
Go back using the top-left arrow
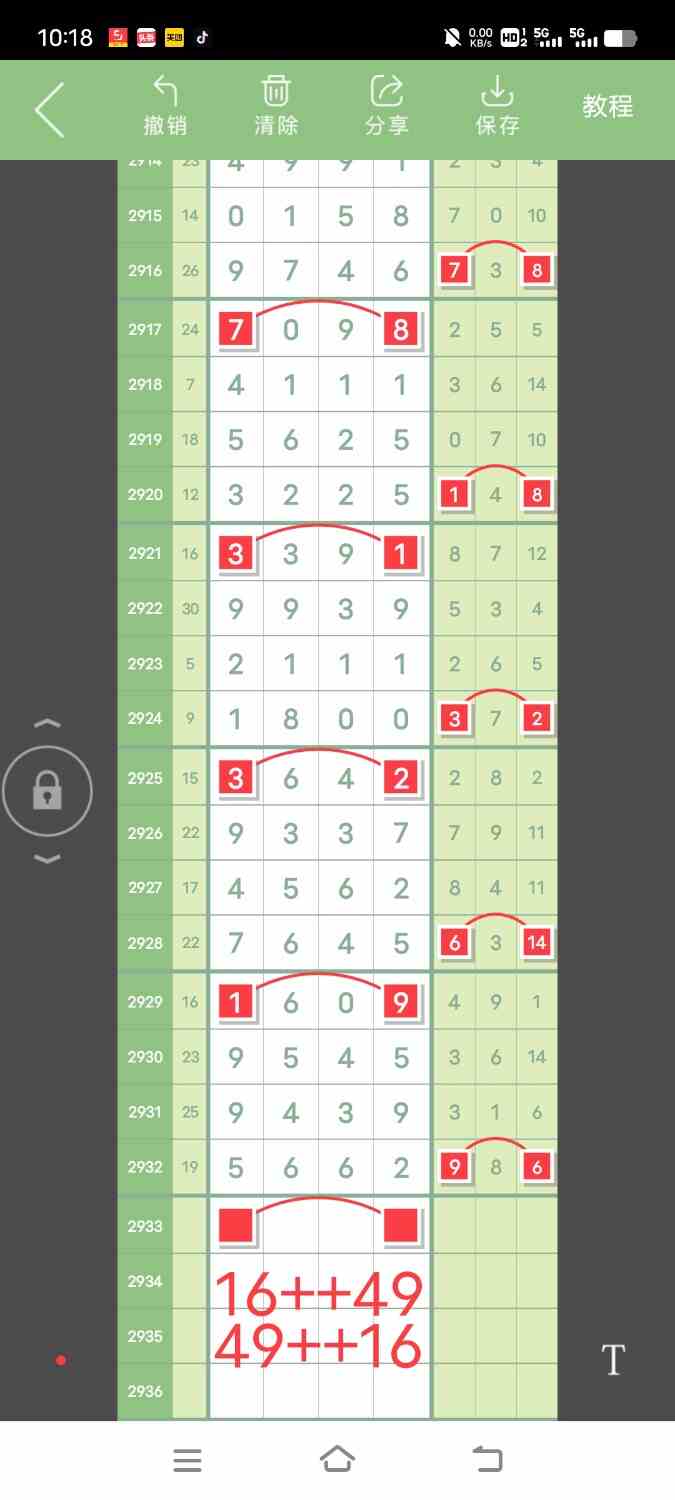pyautogui.click(x=50, y=109)
